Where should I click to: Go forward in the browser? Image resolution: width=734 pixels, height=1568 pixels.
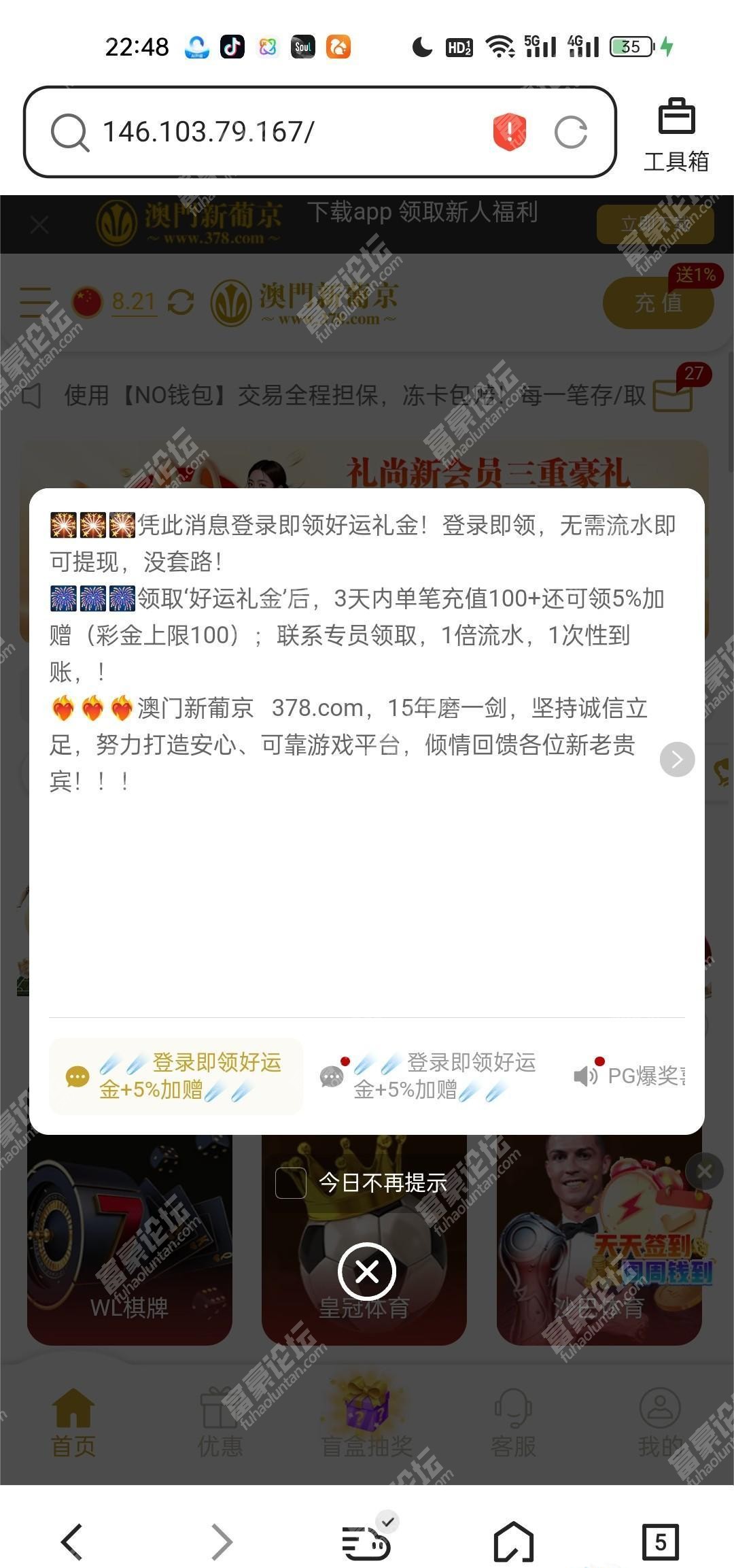click(x=221, y=1541)
